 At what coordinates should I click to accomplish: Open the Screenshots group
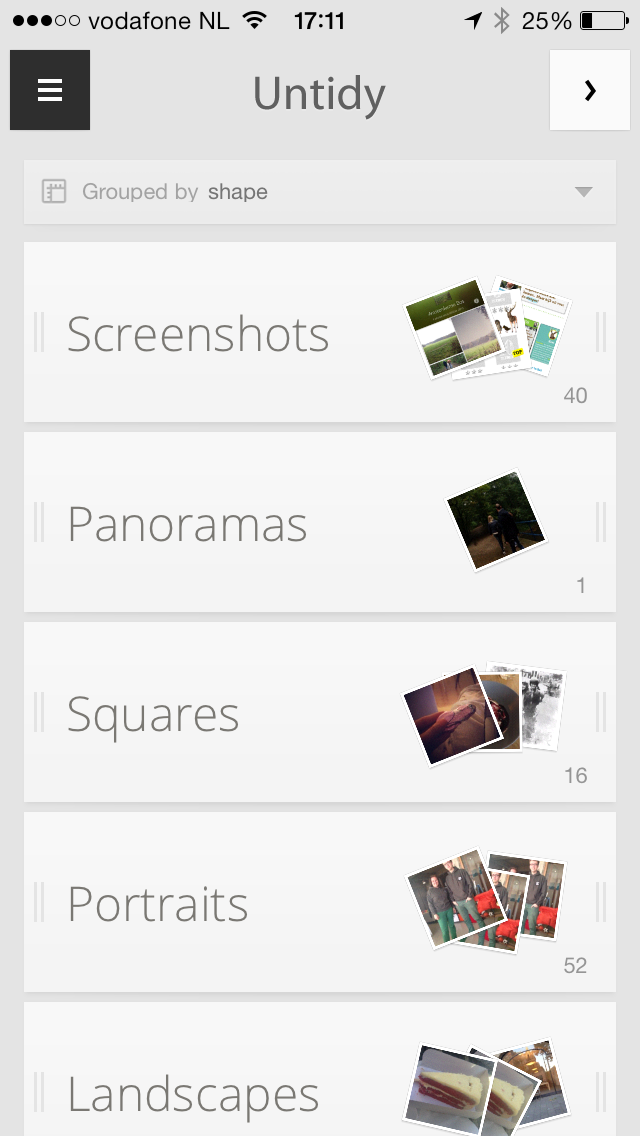click(x=320, y=332)
